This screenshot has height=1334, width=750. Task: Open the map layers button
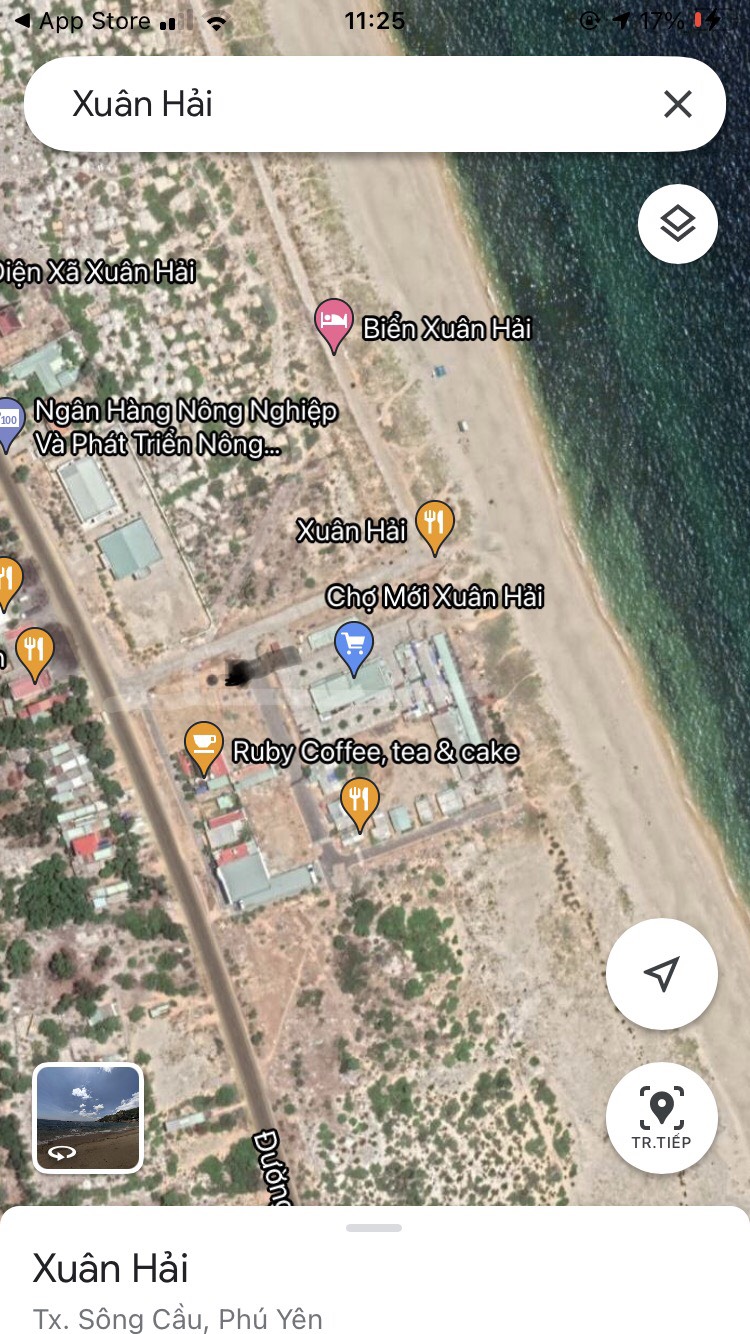(x=678, y=224)
